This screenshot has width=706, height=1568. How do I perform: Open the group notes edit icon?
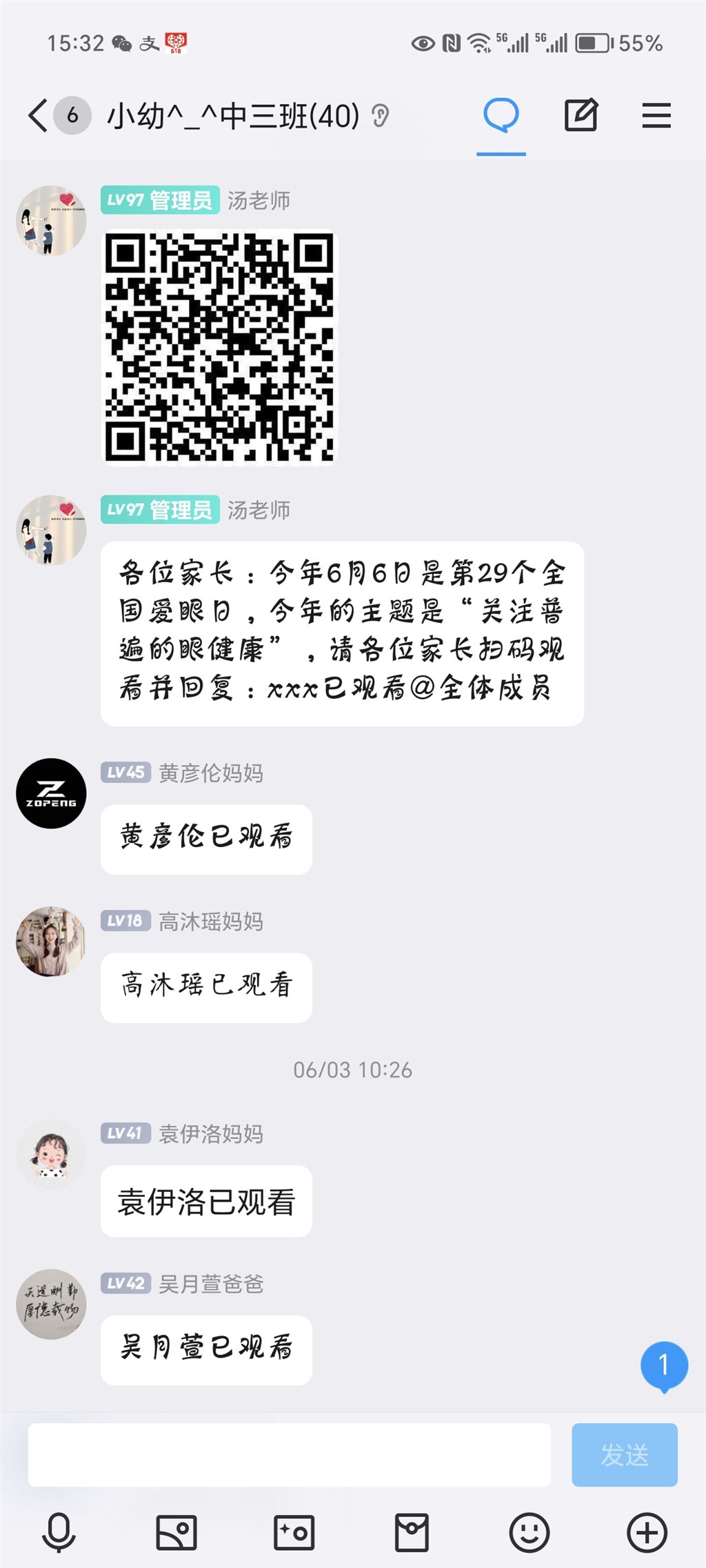pos(581,115)
